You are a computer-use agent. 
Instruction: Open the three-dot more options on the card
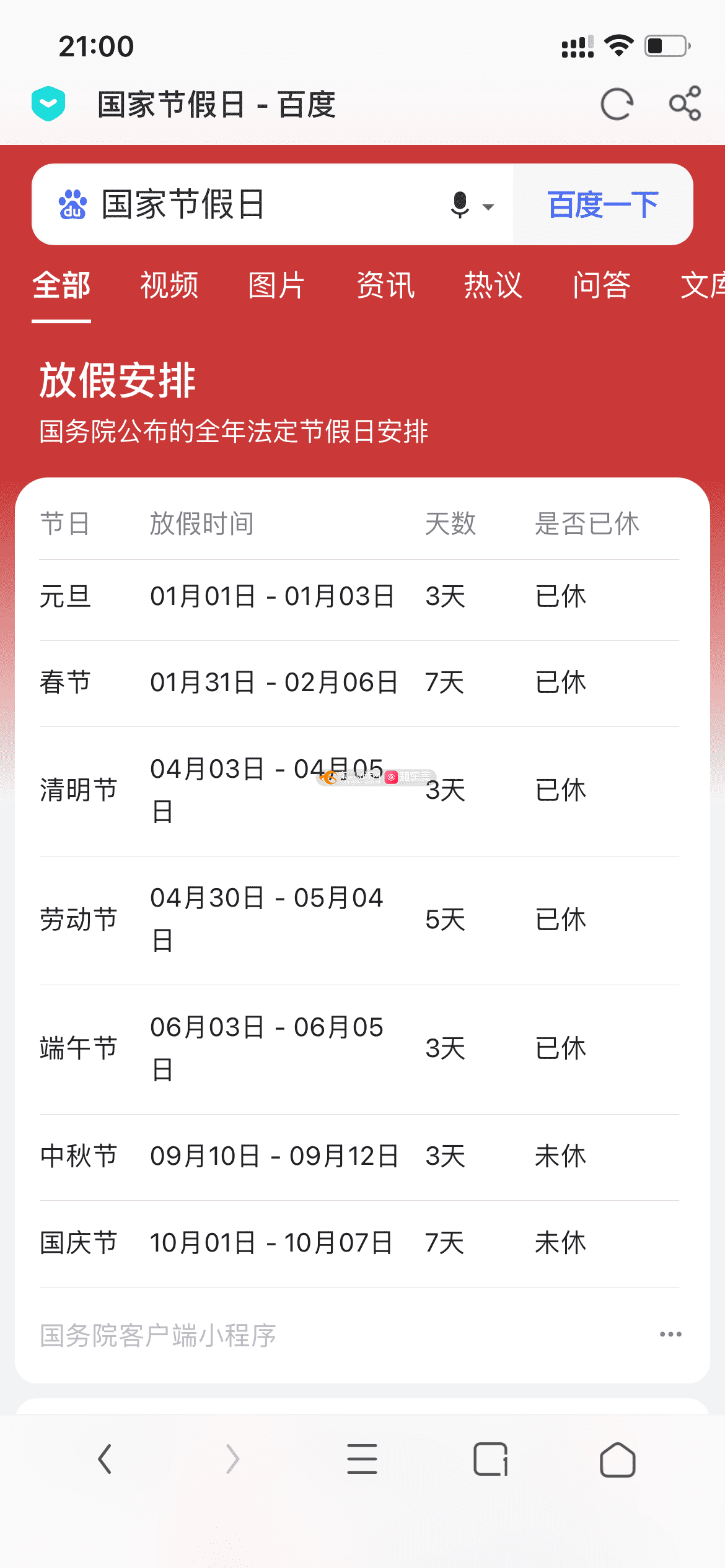670,1335
